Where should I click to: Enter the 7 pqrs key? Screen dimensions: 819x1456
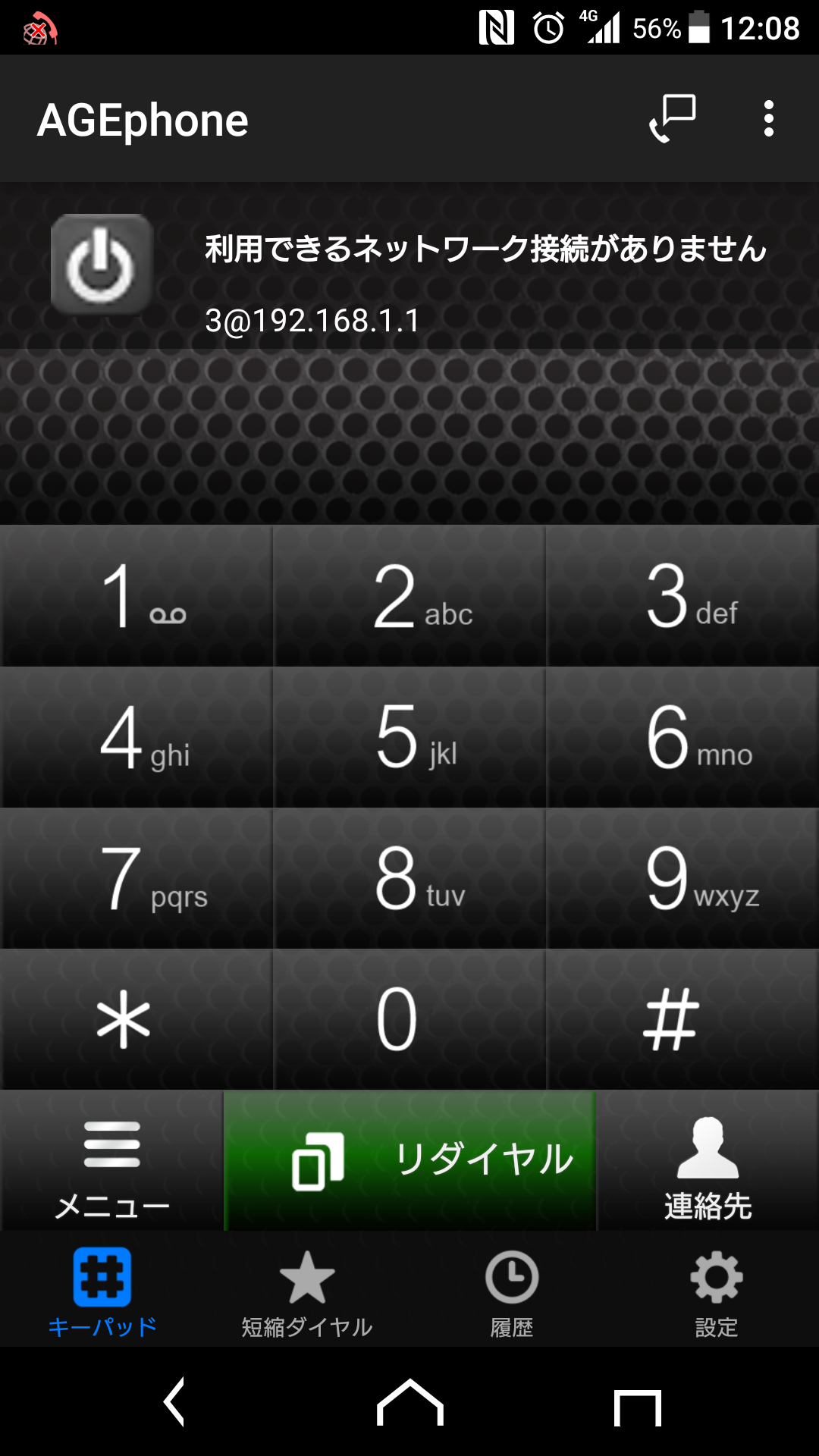tap(136, 879)
